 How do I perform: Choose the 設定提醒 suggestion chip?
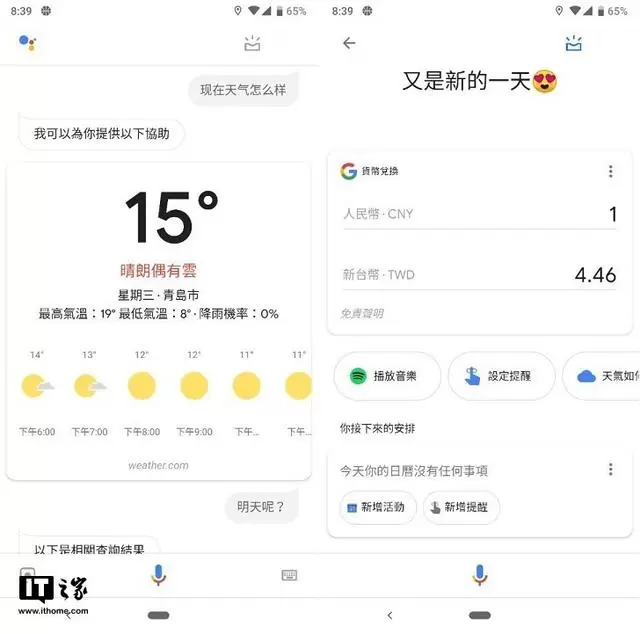[501, 376]
